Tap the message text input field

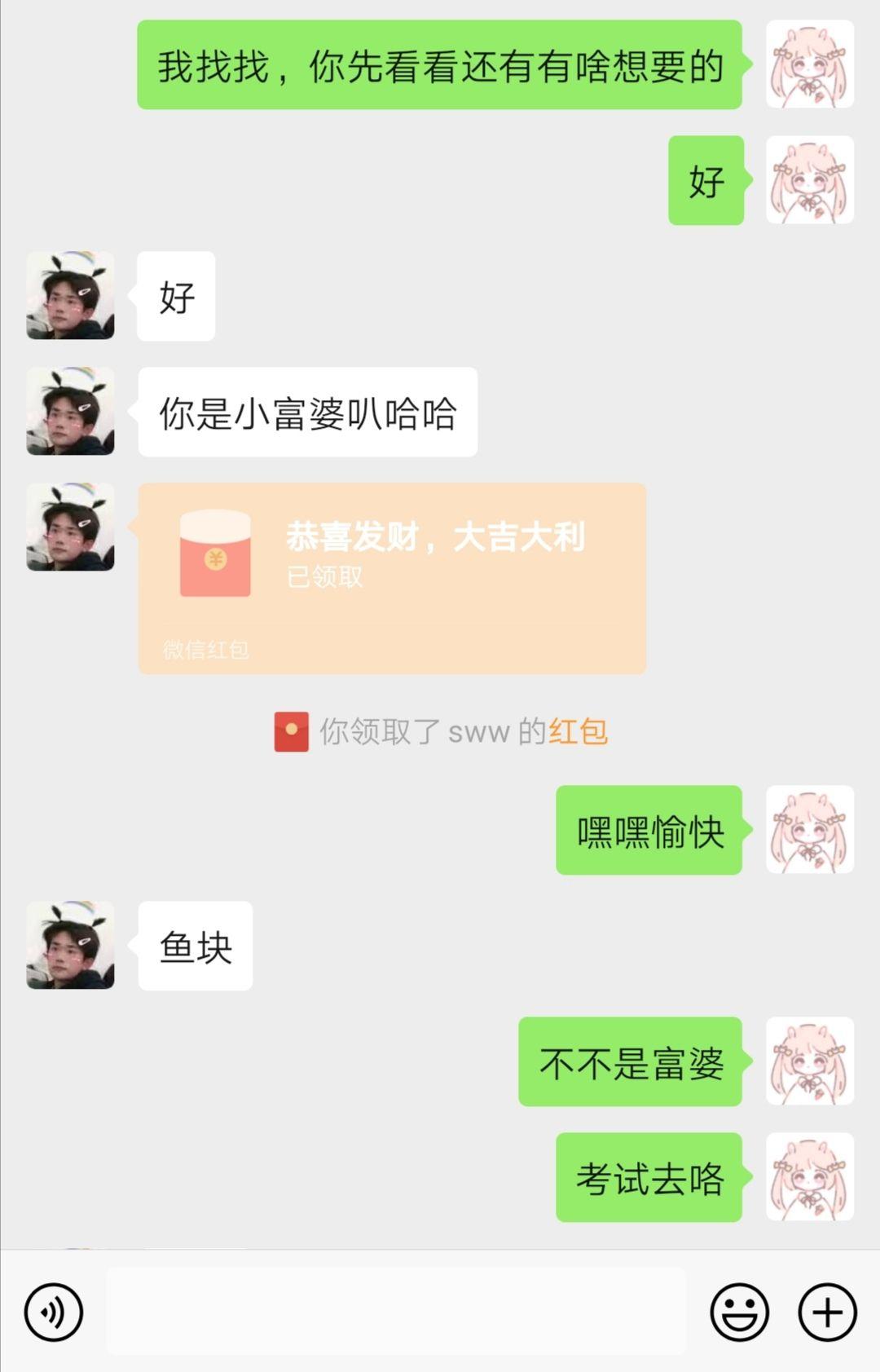click(396, 1312)
